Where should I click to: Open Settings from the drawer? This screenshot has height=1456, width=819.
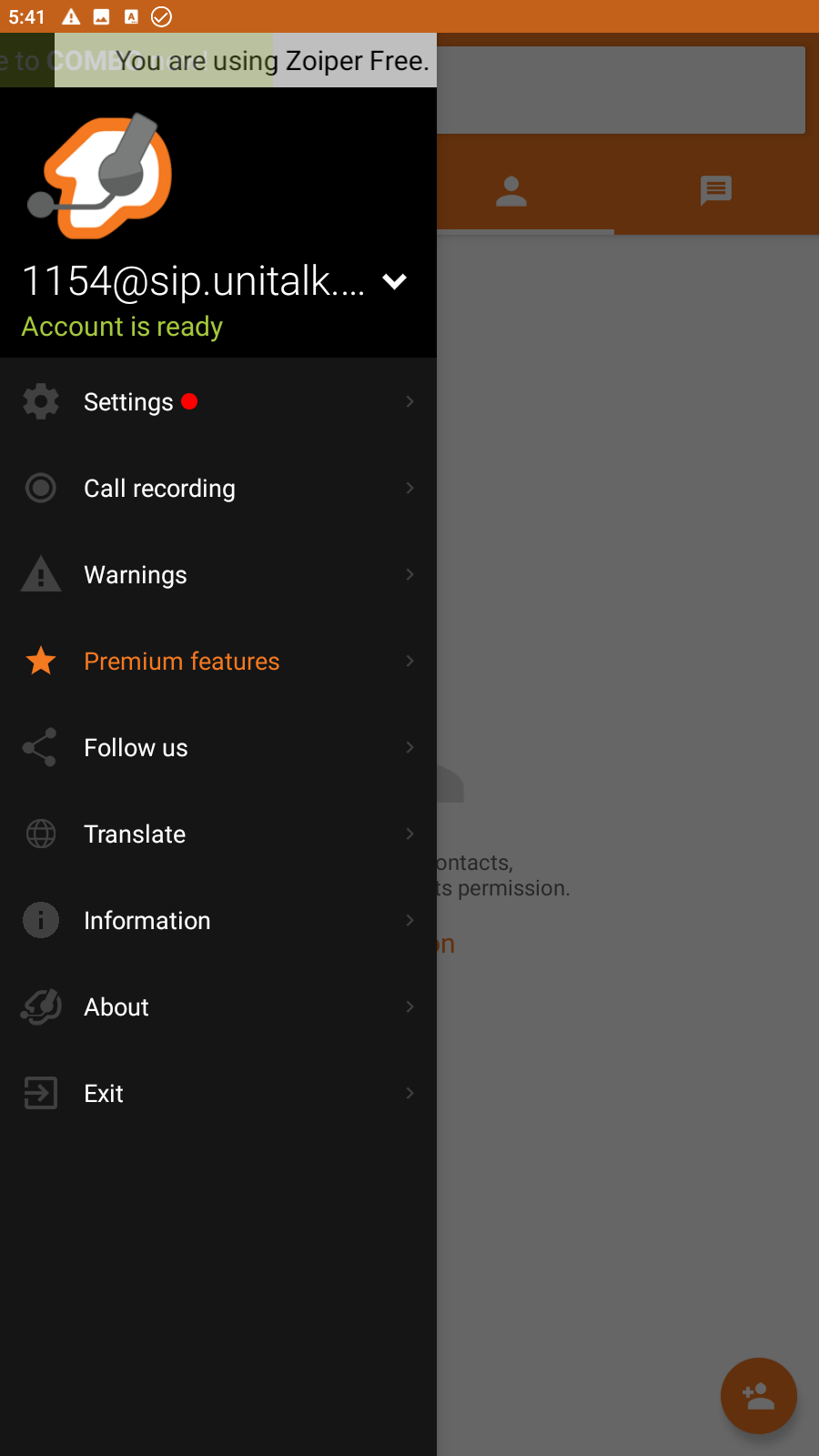[218, 401]
